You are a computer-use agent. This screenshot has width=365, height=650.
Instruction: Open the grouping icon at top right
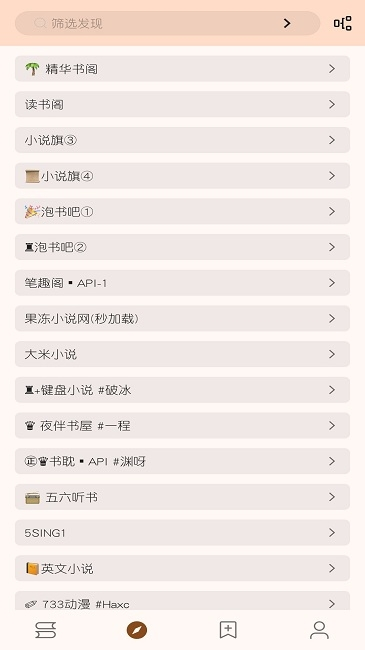pos(343,23)
